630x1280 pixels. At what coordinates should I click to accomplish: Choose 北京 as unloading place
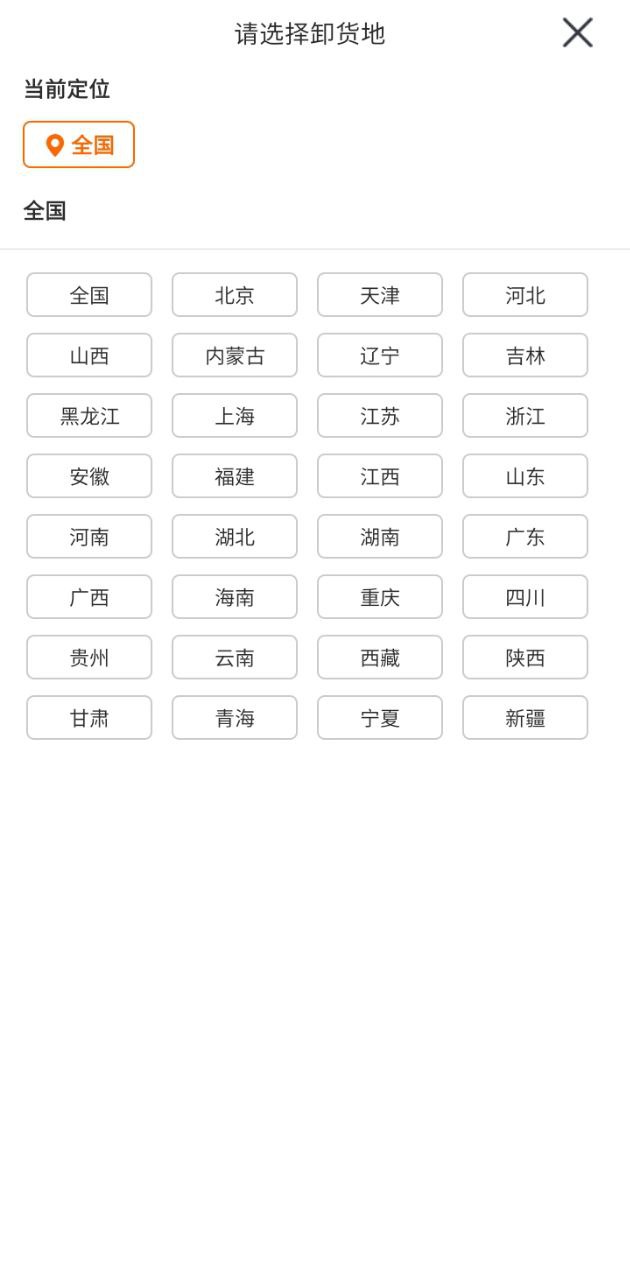235,295
